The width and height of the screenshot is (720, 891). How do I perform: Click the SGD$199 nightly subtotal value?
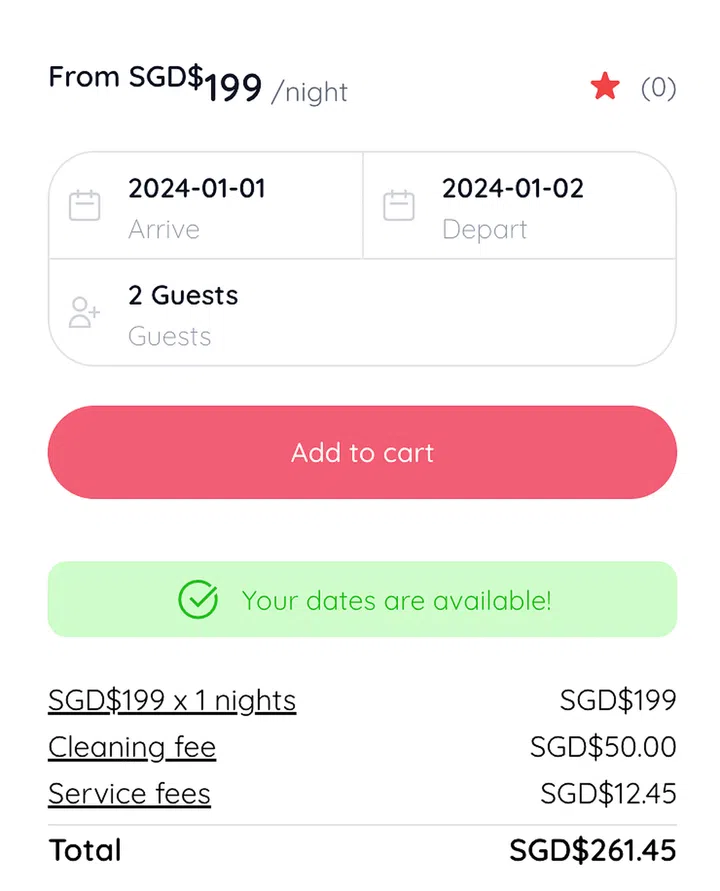click(x=618, y=700)
